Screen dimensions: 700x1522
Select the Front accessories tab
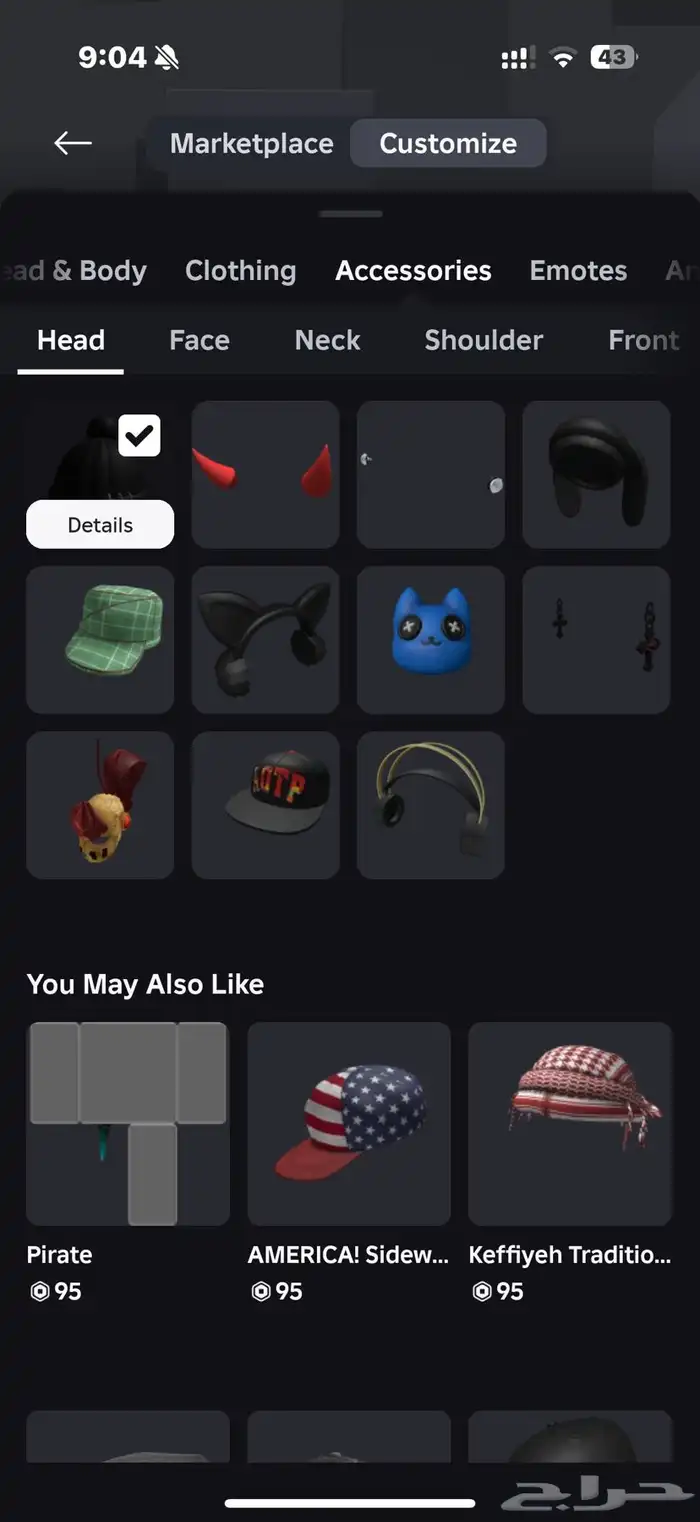(x=643, y=340)
